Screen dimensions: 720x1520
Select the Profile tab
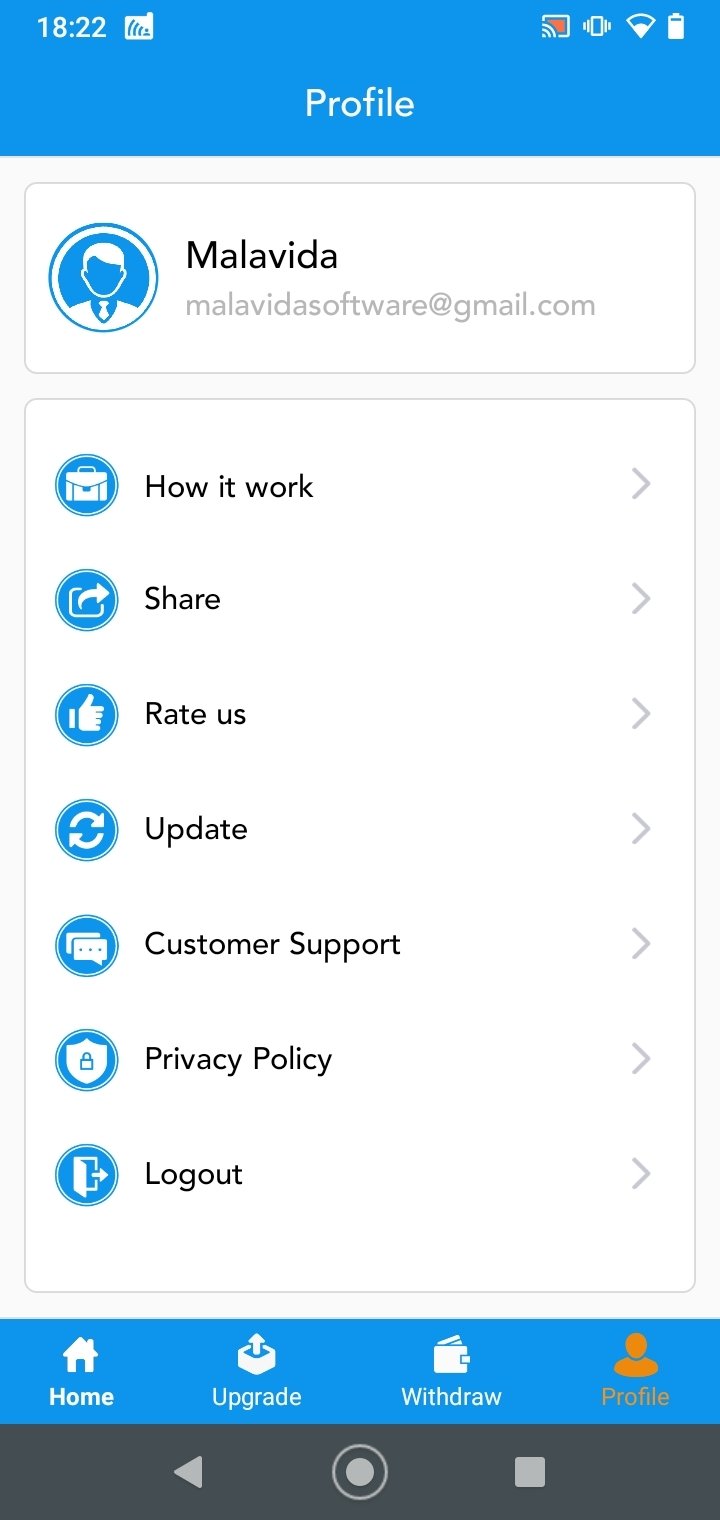coord(635,1372)
